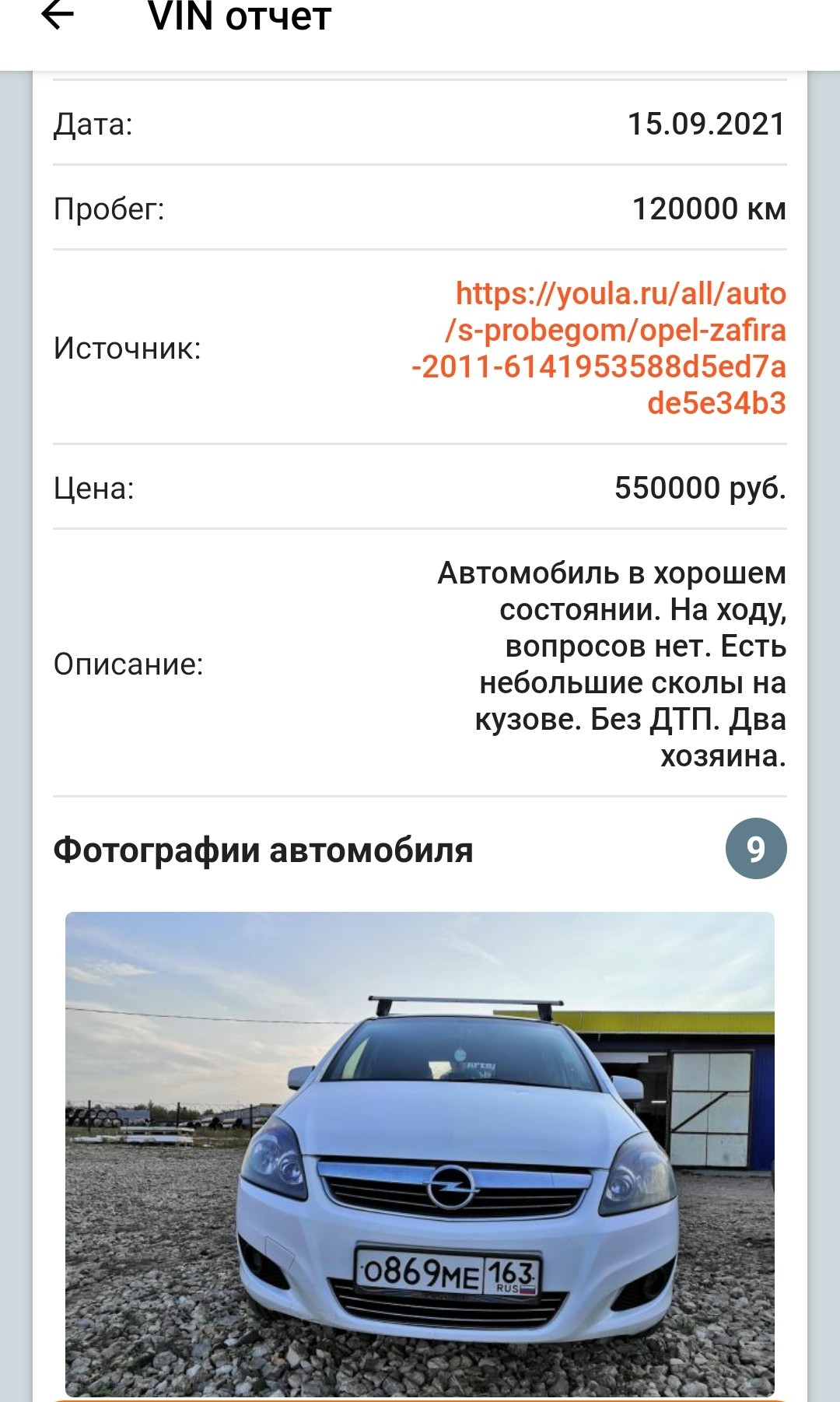Open the white Opel car photo
Image resolution: width=840 pixels, height=1402 pixels.
coord(420,1155)
